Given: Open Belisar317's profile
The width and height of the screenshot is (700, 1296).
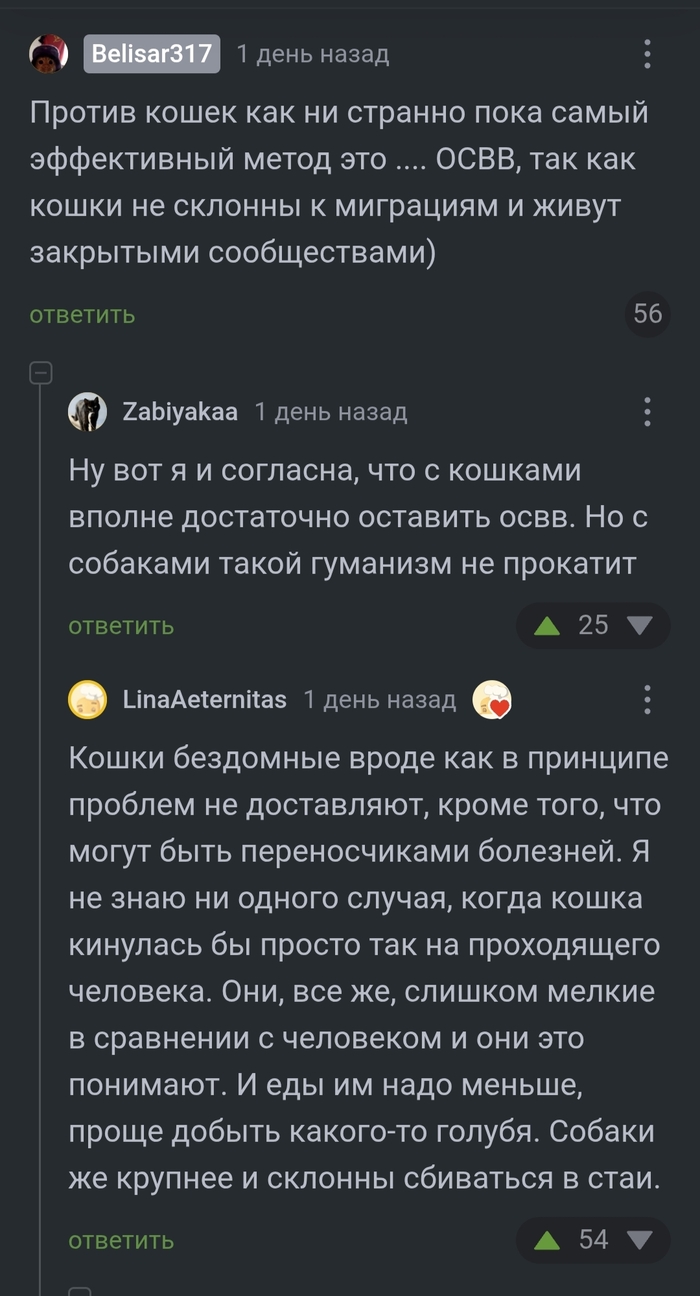Looking at the screenshot, I should [151, 53].
